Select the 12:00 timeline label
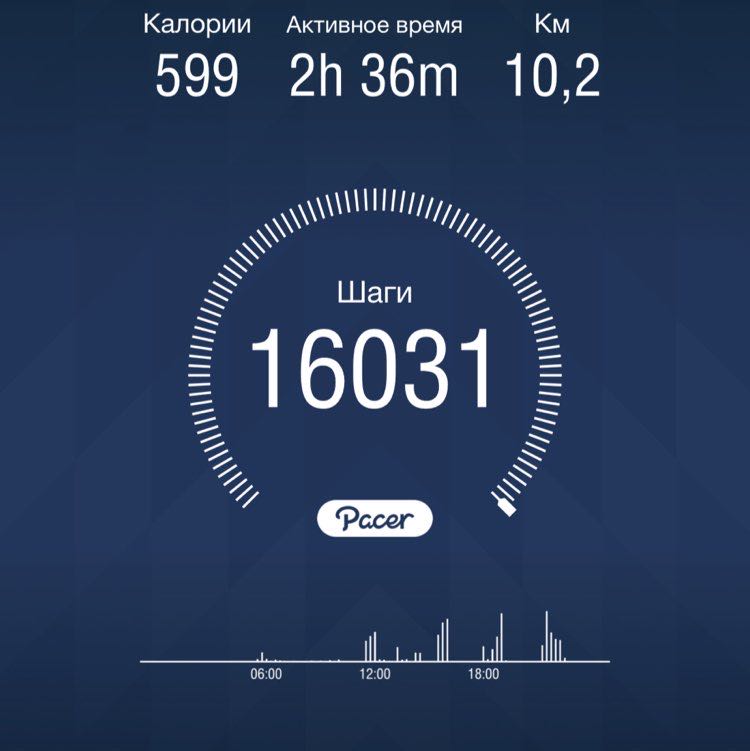 [373, 674]
